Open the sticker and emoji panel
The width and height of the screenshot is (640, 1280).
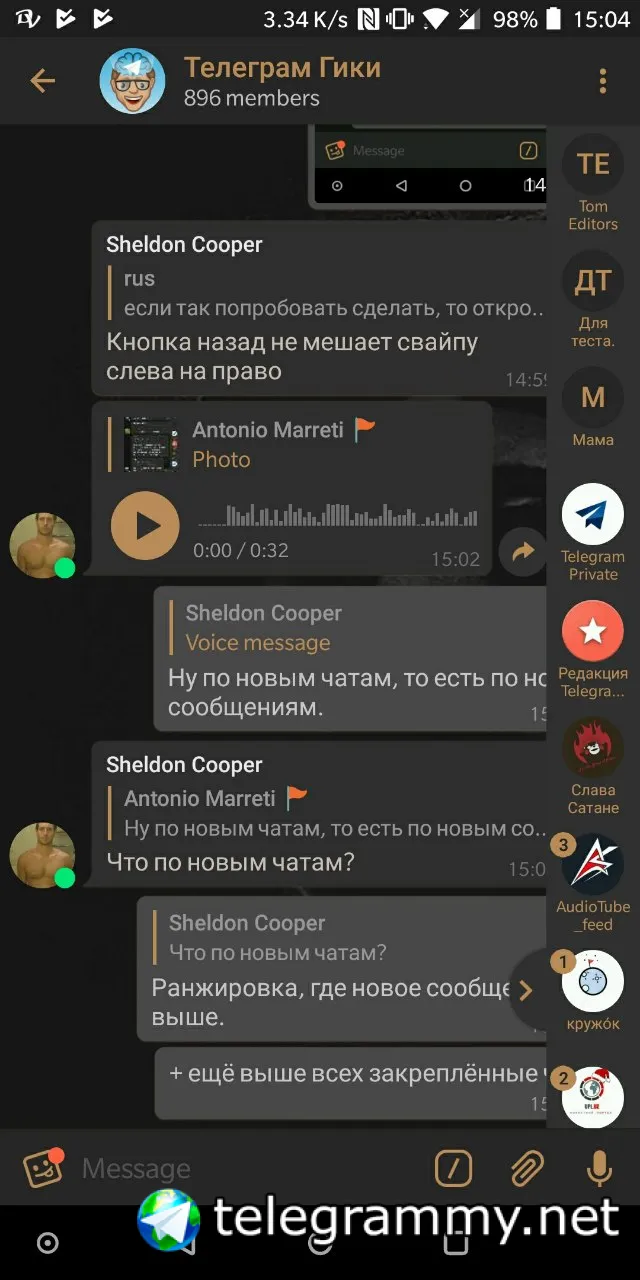coord(43,1168)
